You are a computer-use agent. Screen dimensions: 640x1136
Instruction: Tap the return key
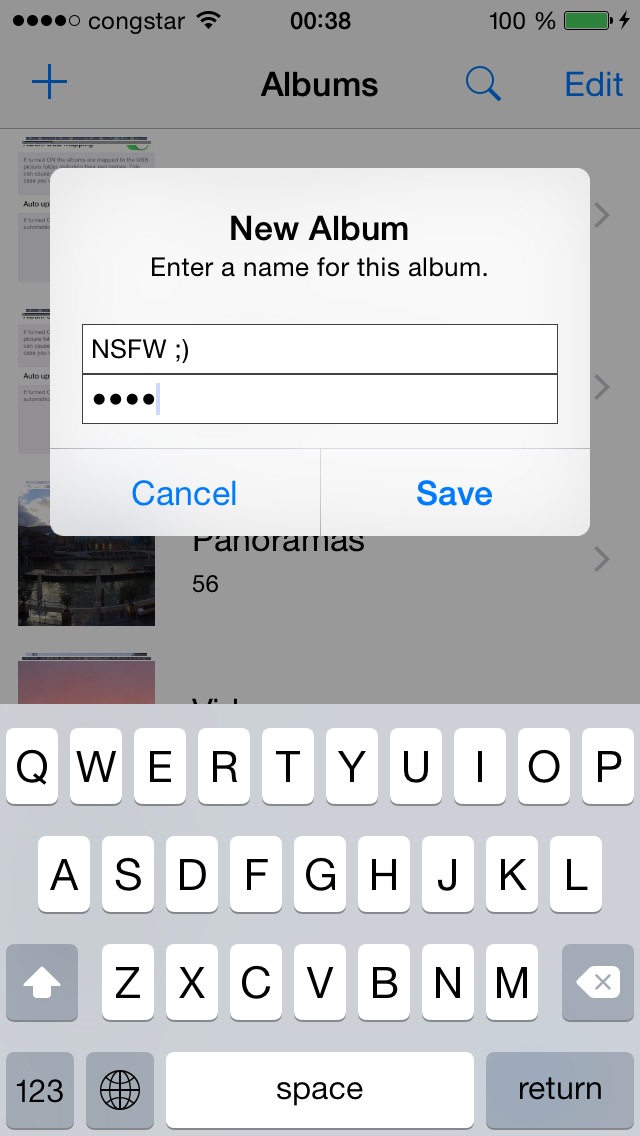click(x=560, y=1090)
